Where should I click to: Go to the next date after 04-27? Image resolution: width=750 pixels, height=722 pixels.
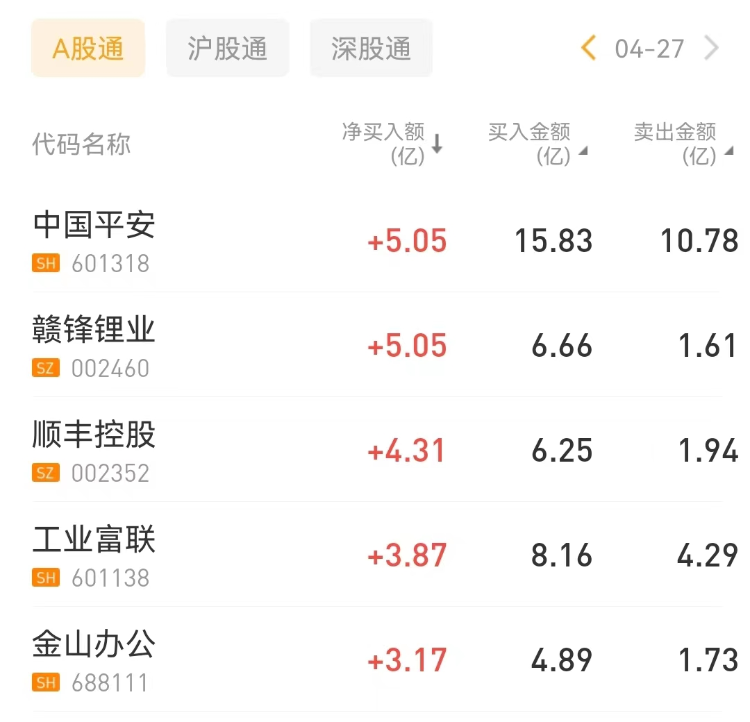[712, 48]
